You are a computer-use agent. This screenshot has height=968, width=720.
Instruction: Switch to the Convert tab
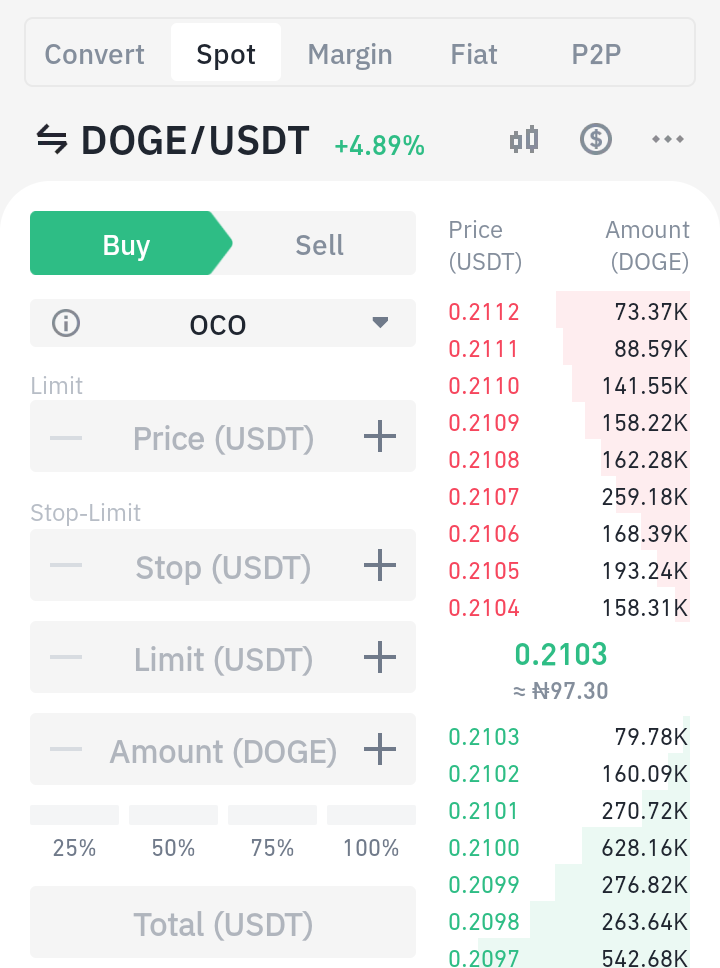coord(95,53)
